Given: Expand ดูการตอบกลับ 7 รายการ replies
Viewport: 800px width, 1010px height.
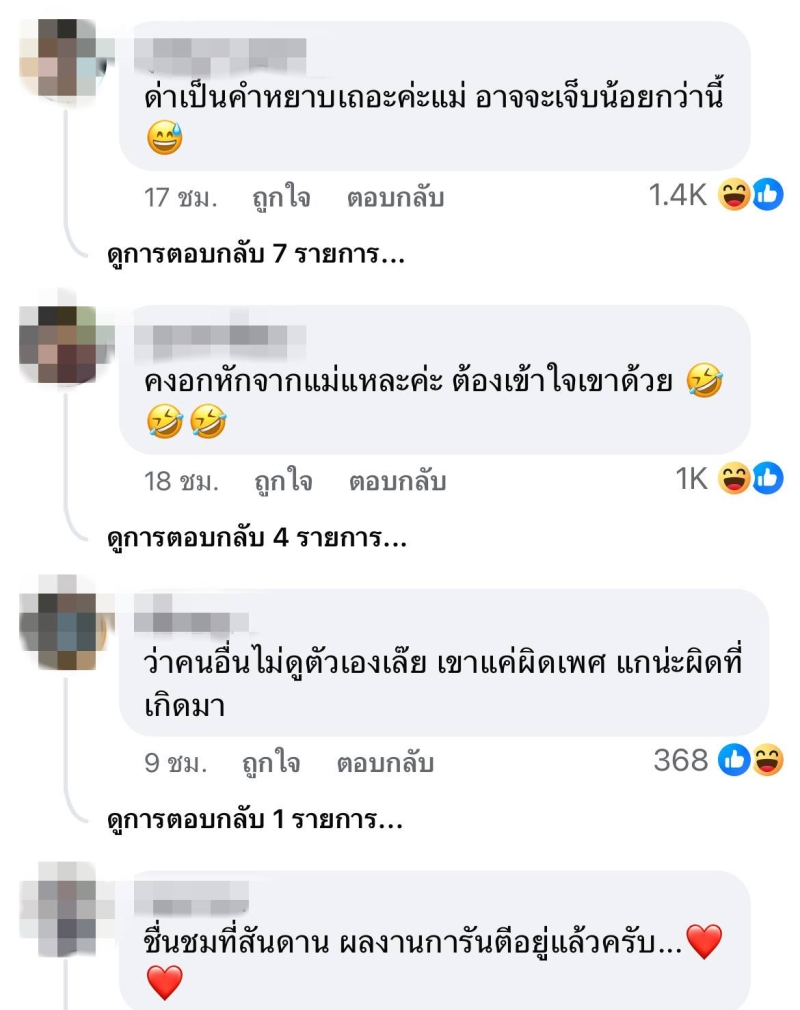Looking at the screenshot, I should 255,255.
